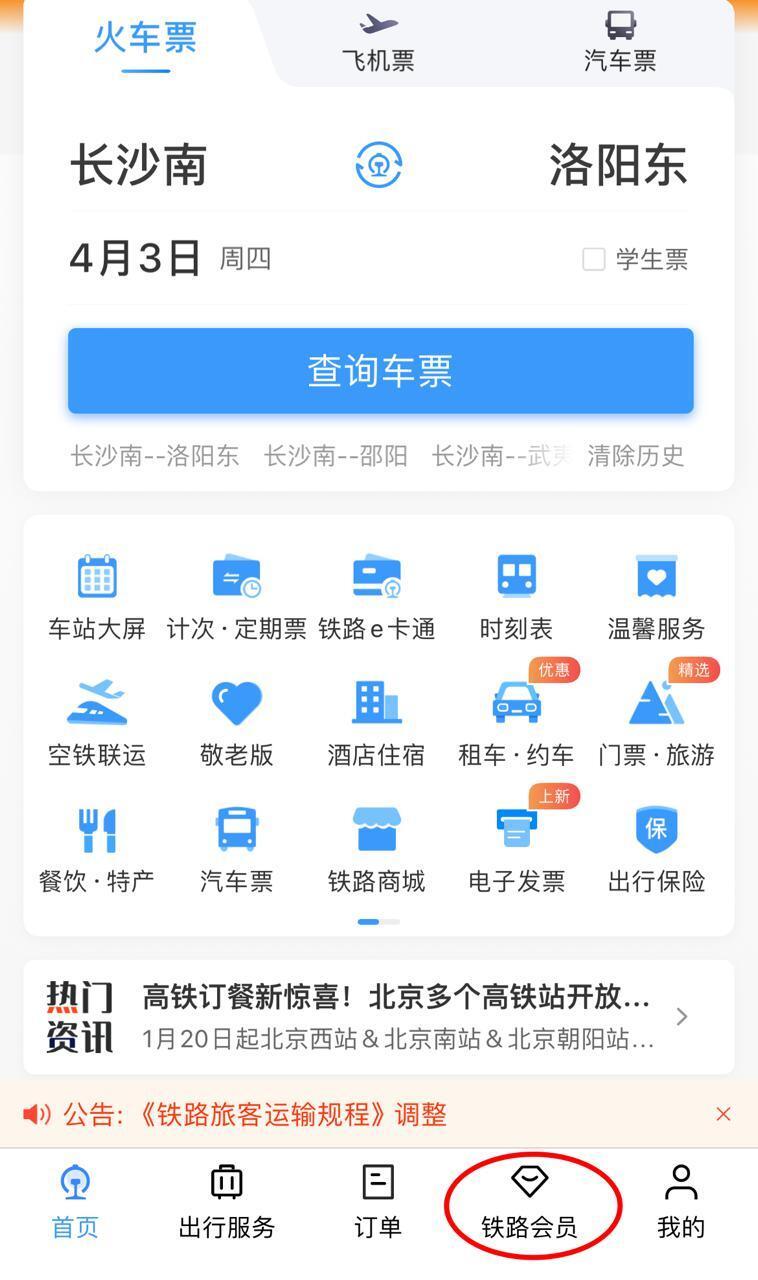
Task: Open the 酒店住宿 hotel icon
Action: click(x=376, y=708)
